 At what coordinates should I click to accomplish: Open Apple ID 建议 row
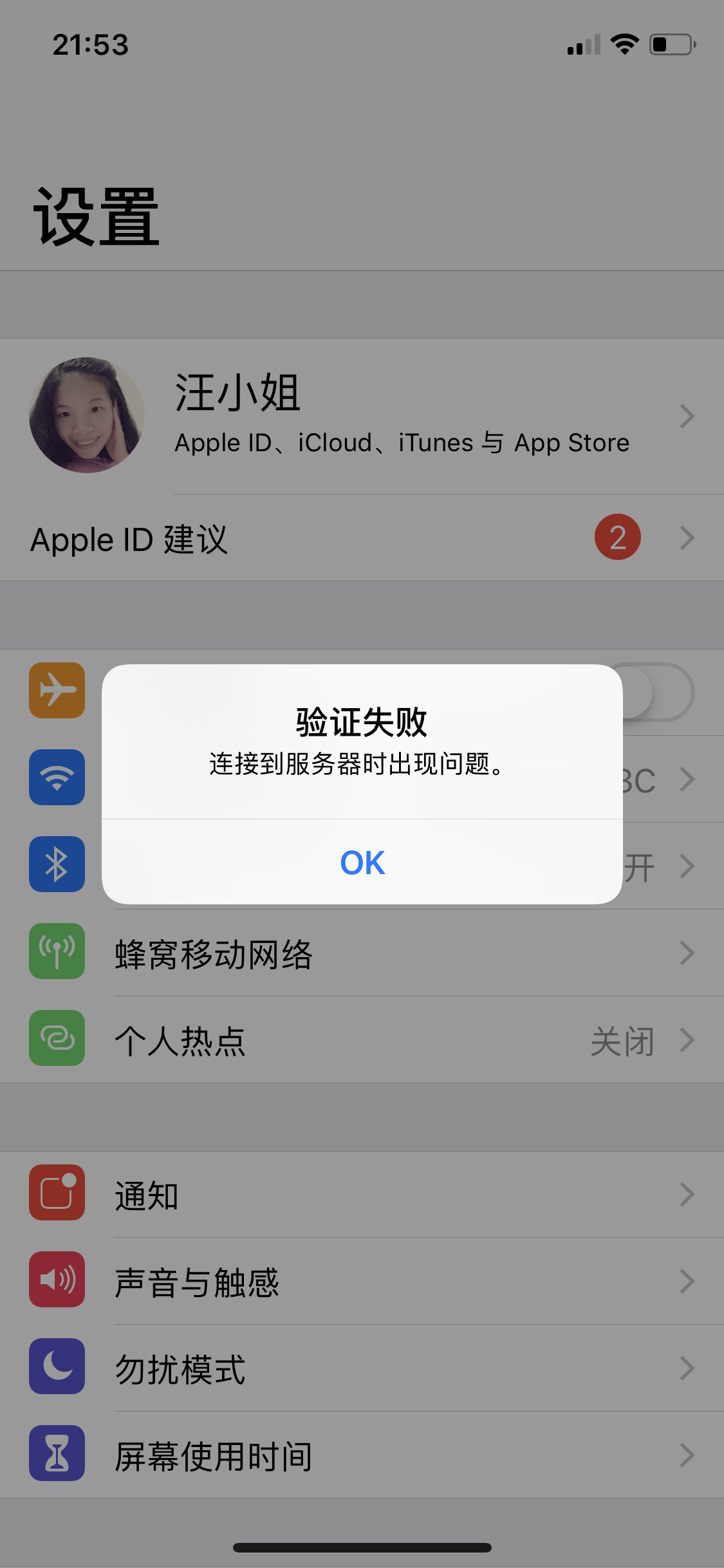(x=360, y=539)
